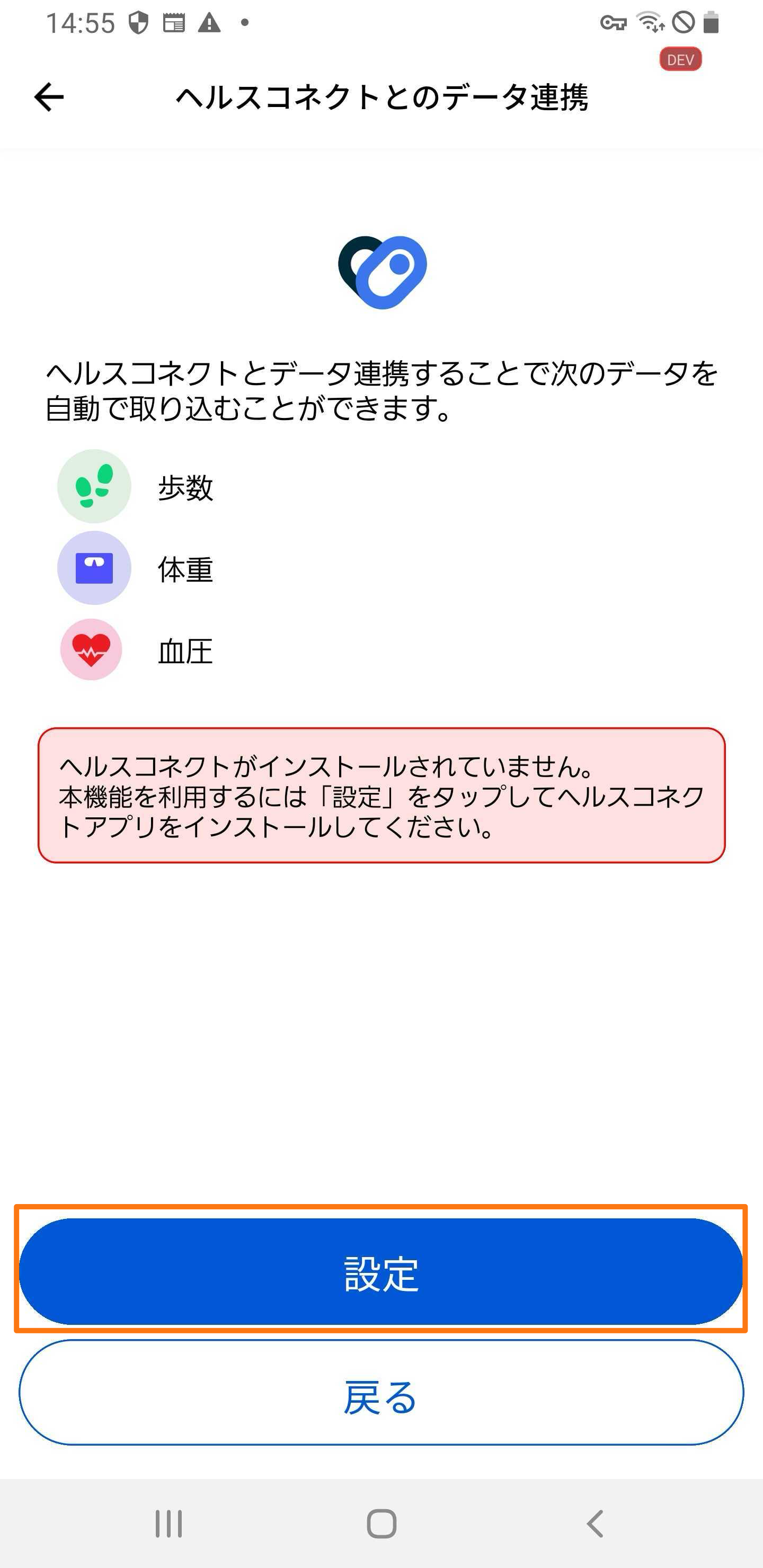Select the green footsteps 歩数 icon
Screen dimensions: 763x1568
pos(94,486)
